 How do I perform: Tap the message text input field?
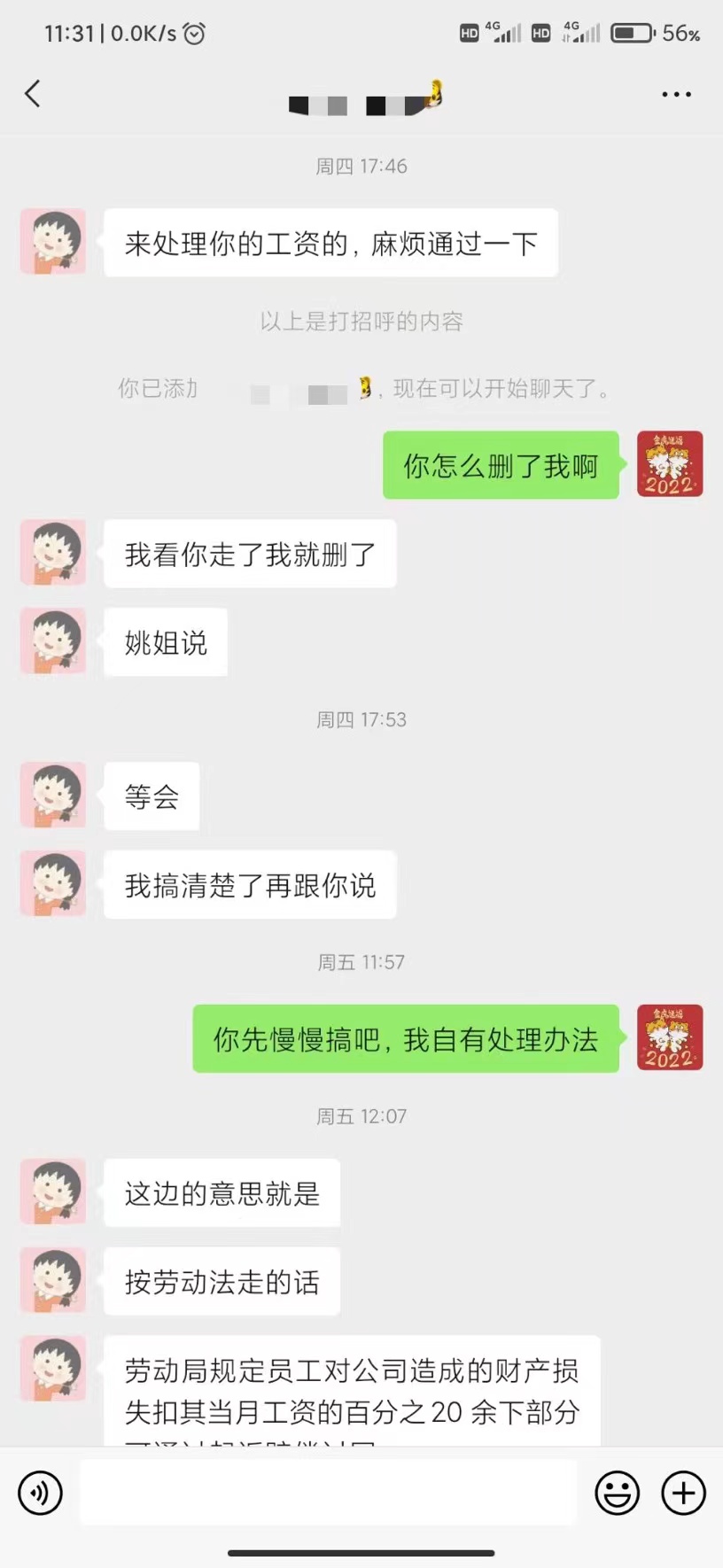coord(328,1493)
